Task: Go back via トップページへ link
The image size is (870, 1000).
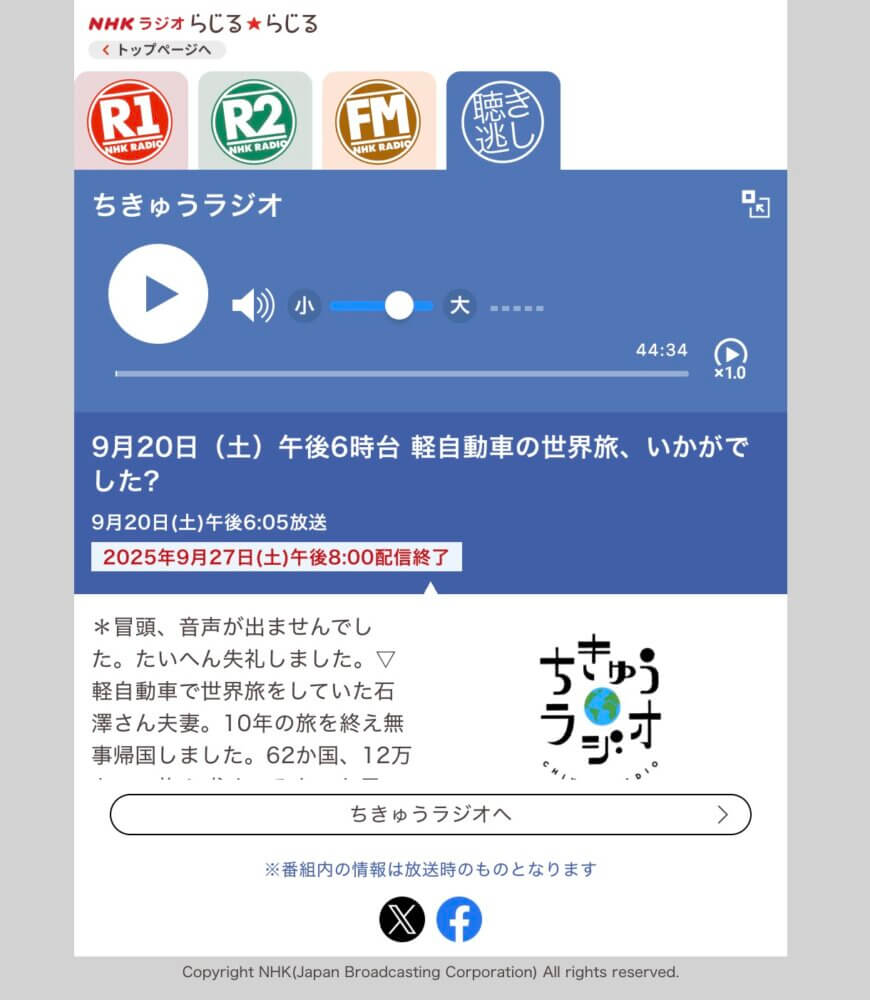Action: [x=157, y=50]
